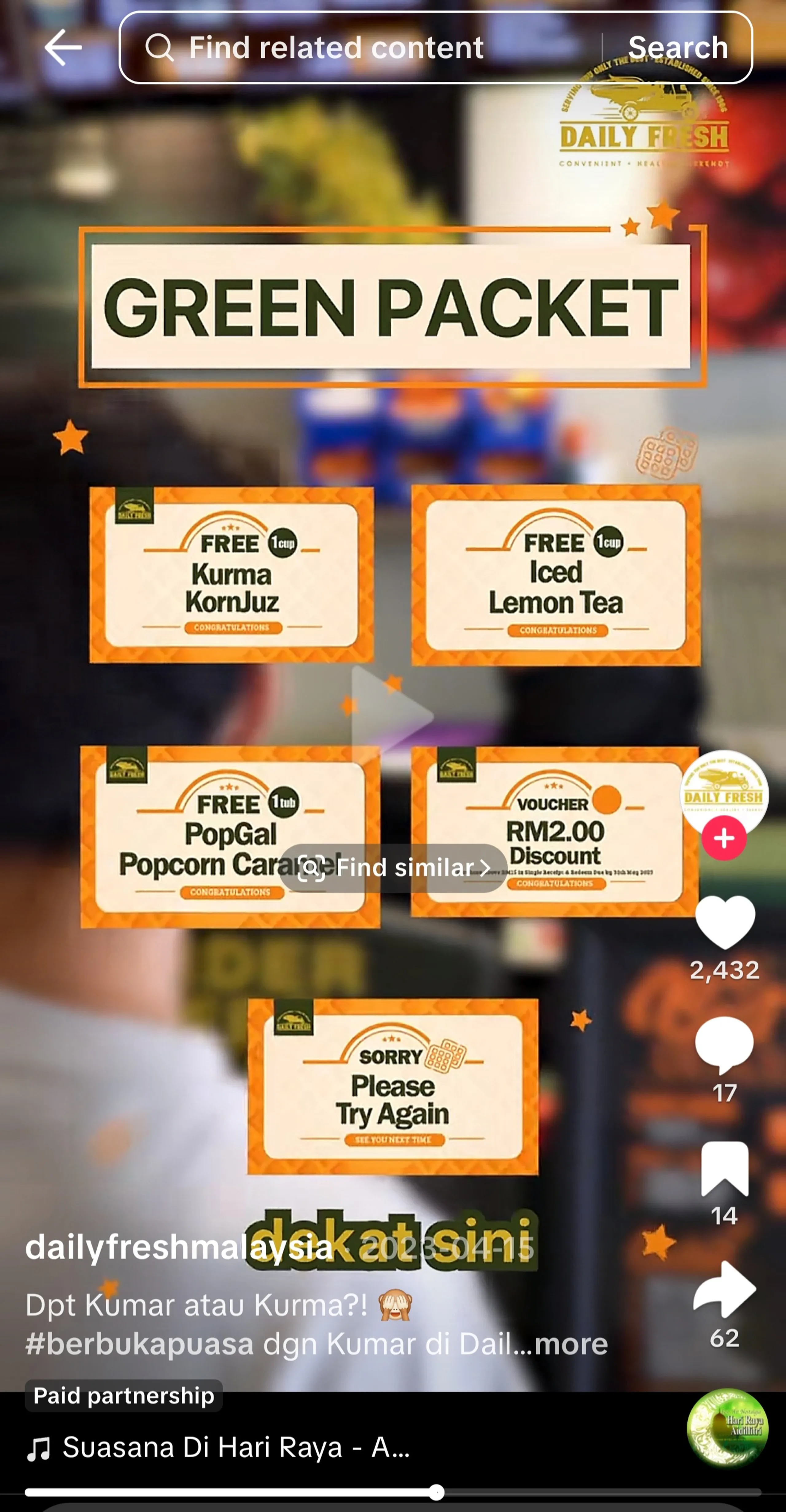
Task: Tap the Paid partnership label
Action: click(x=124, y=1395)
